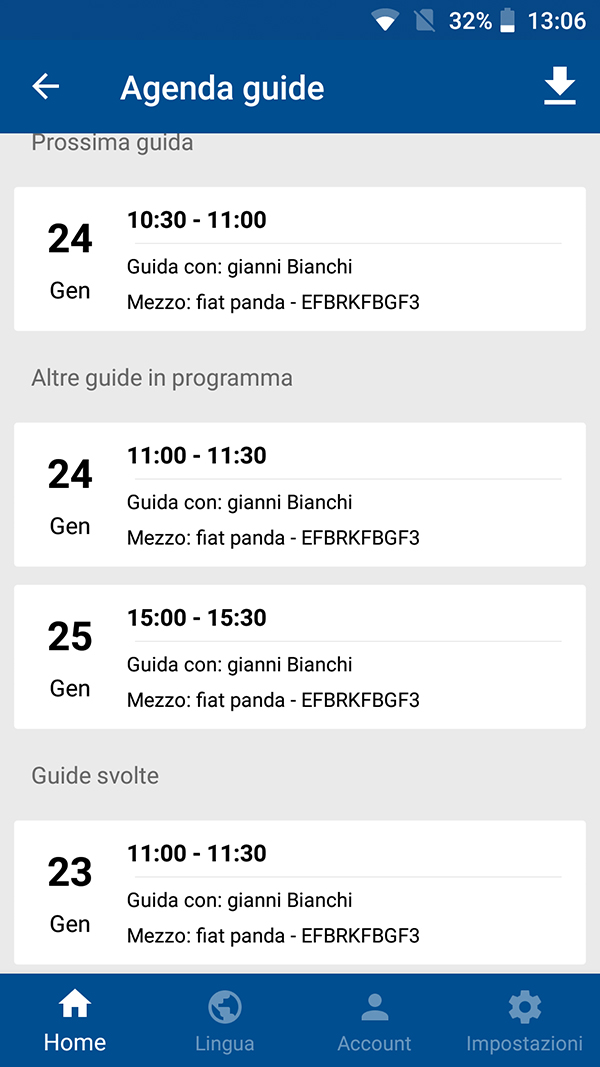Image resolution: width=600 pixels, height=1067 pixels.
Task: Go back using the arrow icon
Action: [46, 87]
